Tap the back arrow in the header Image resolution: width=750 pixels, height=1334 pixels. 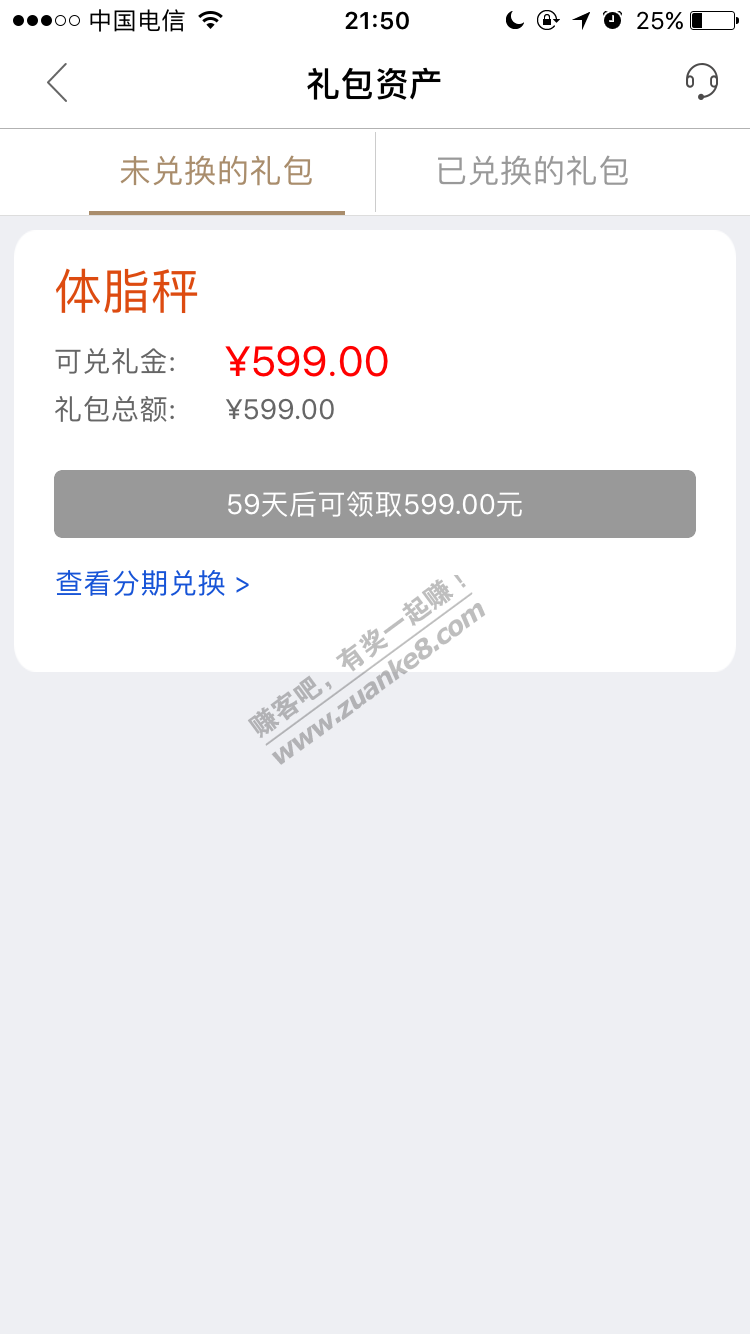[x=57, y=83]
